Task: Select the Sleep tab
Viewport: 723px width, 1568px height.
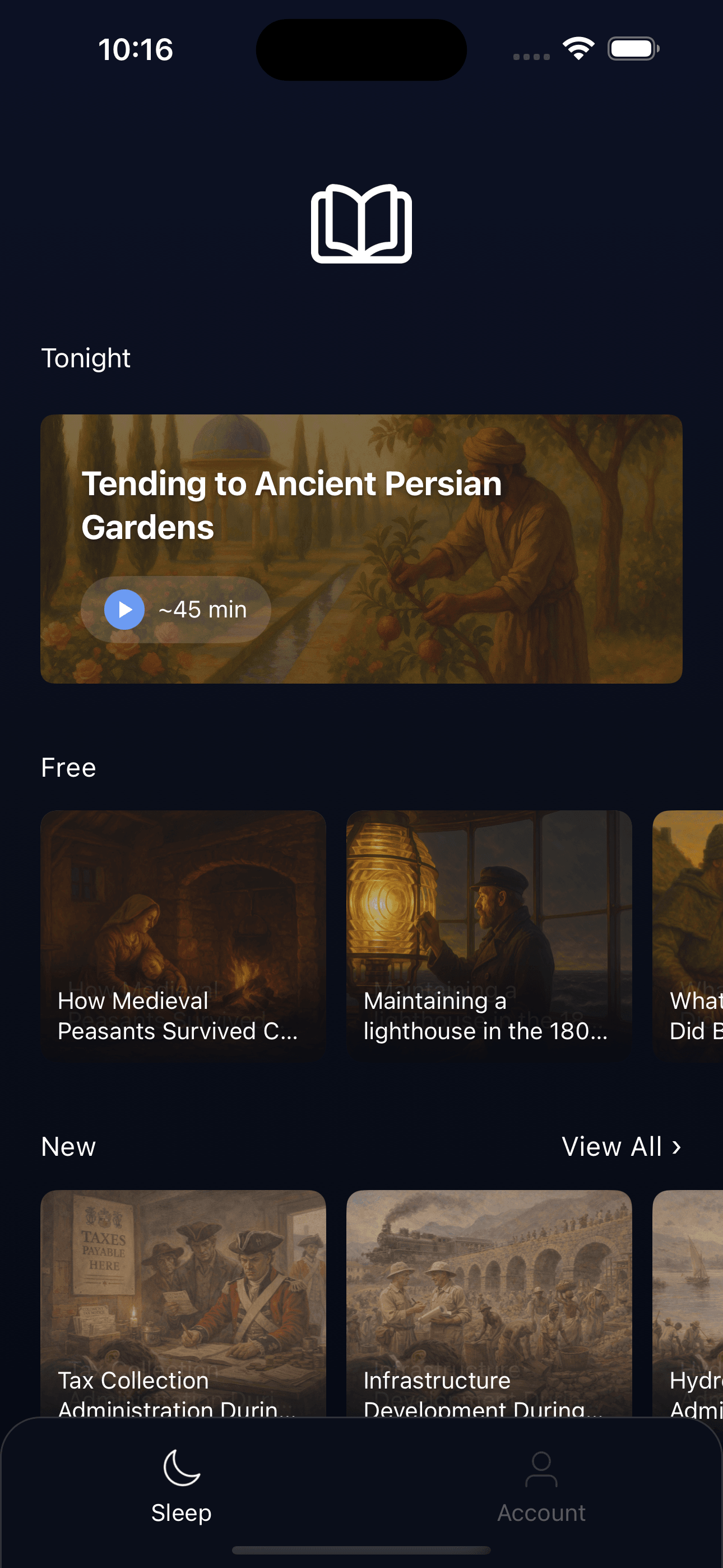Action: pos(182,1485)
